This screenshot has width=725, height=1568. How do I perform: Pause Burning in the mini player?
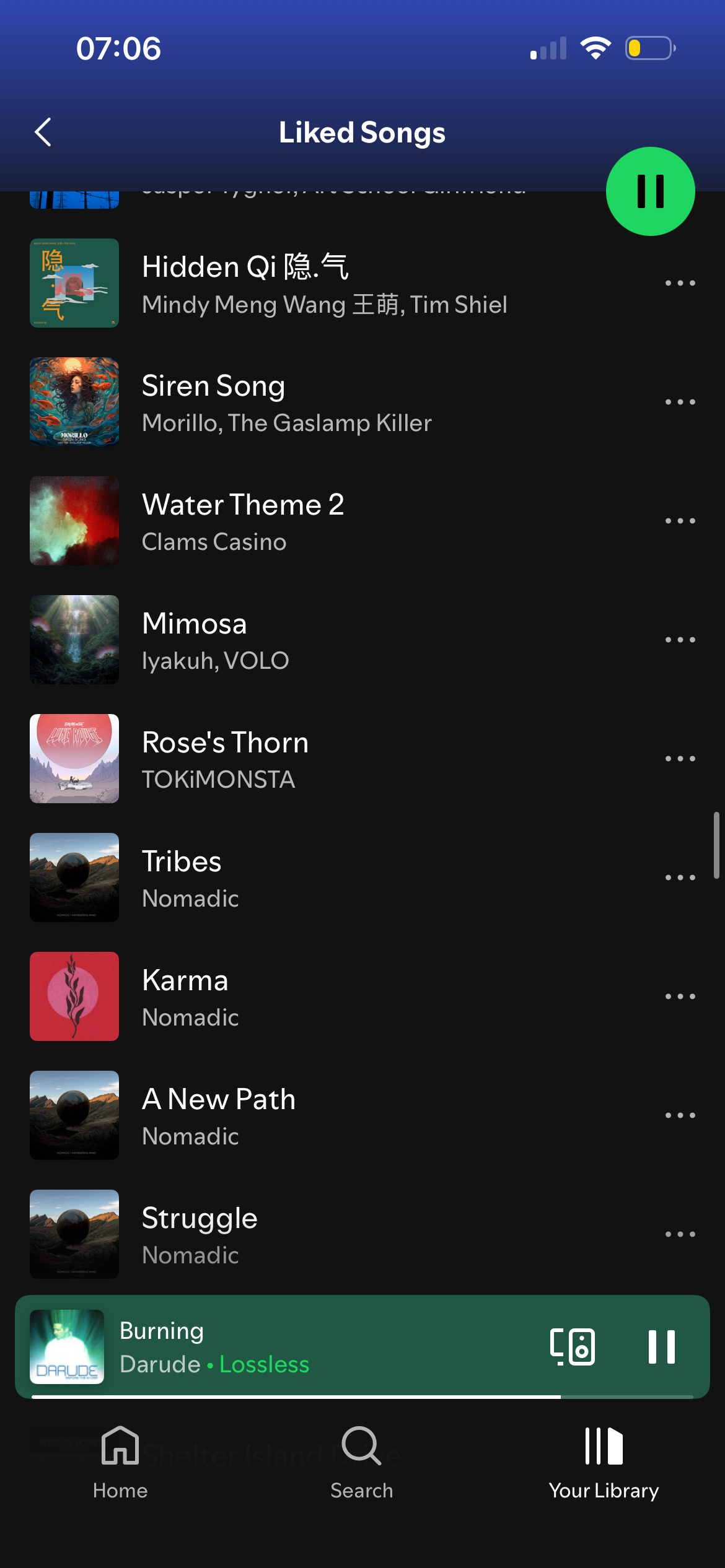coord(661,1347)
